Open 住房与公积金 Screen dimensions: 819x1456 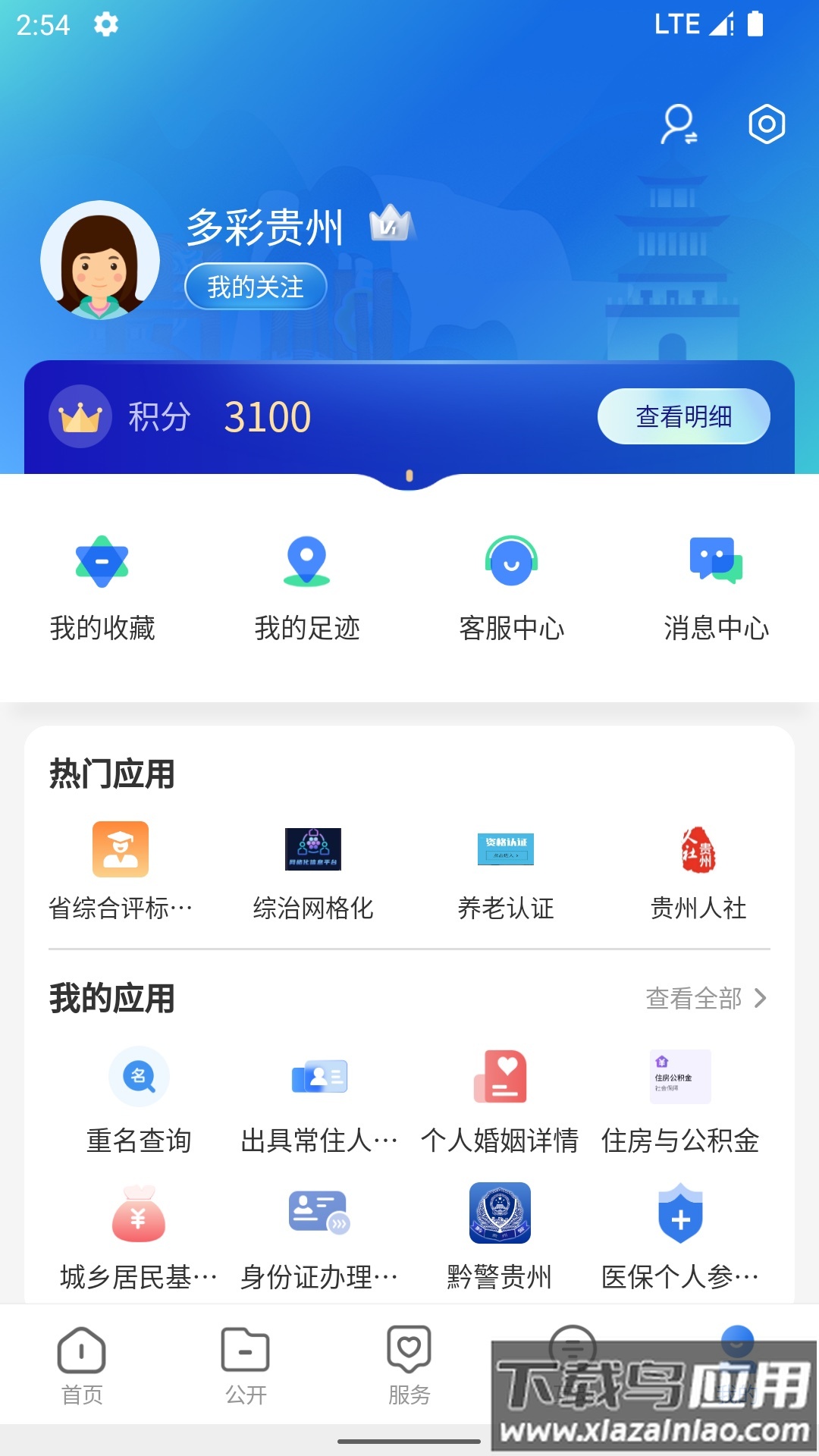(x=680, y=1100)
